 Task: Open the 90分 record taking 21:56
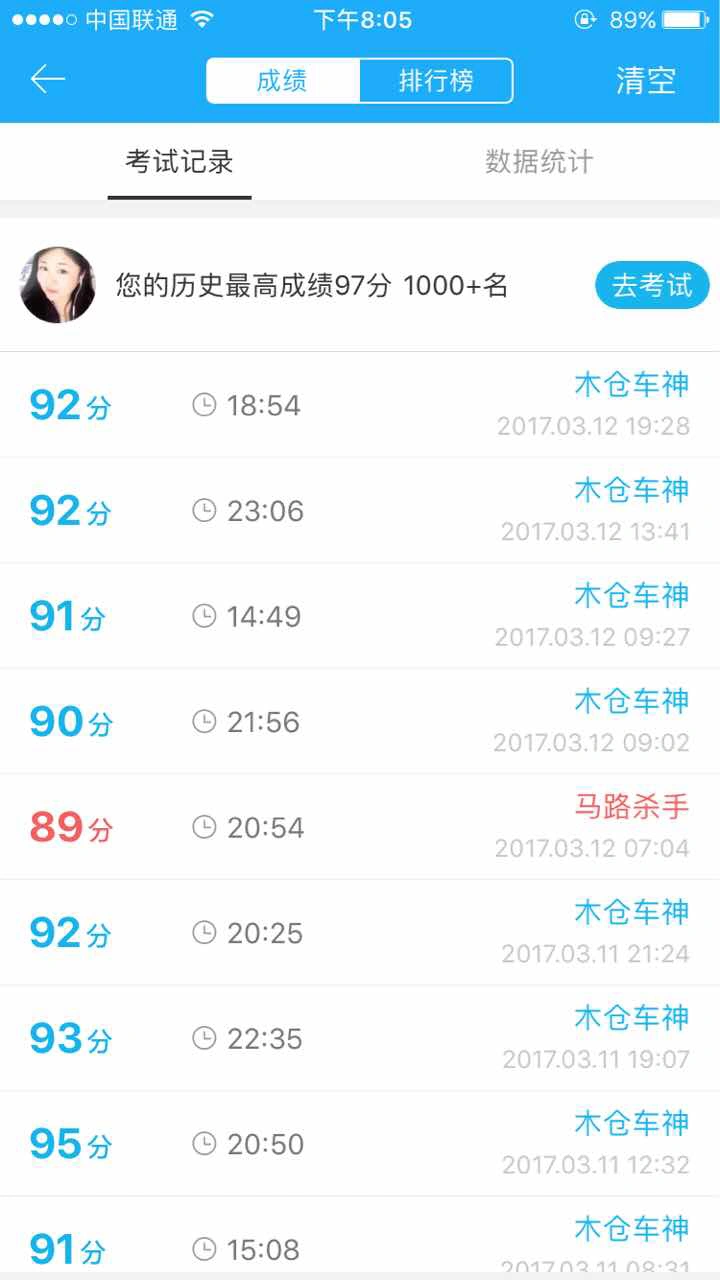coord(360,722)
